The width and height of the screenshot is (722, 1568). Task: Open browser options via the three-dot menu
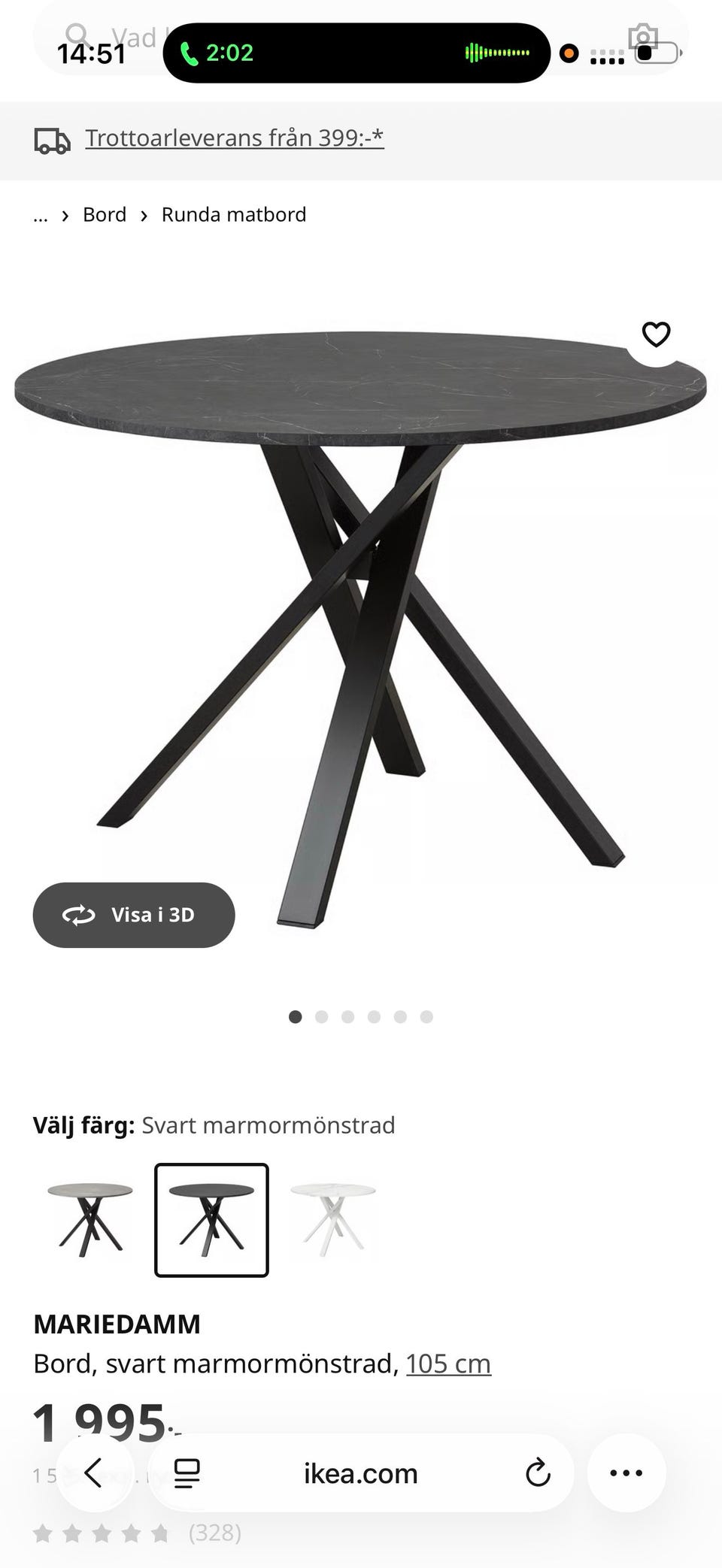[x=626, y=1473]
